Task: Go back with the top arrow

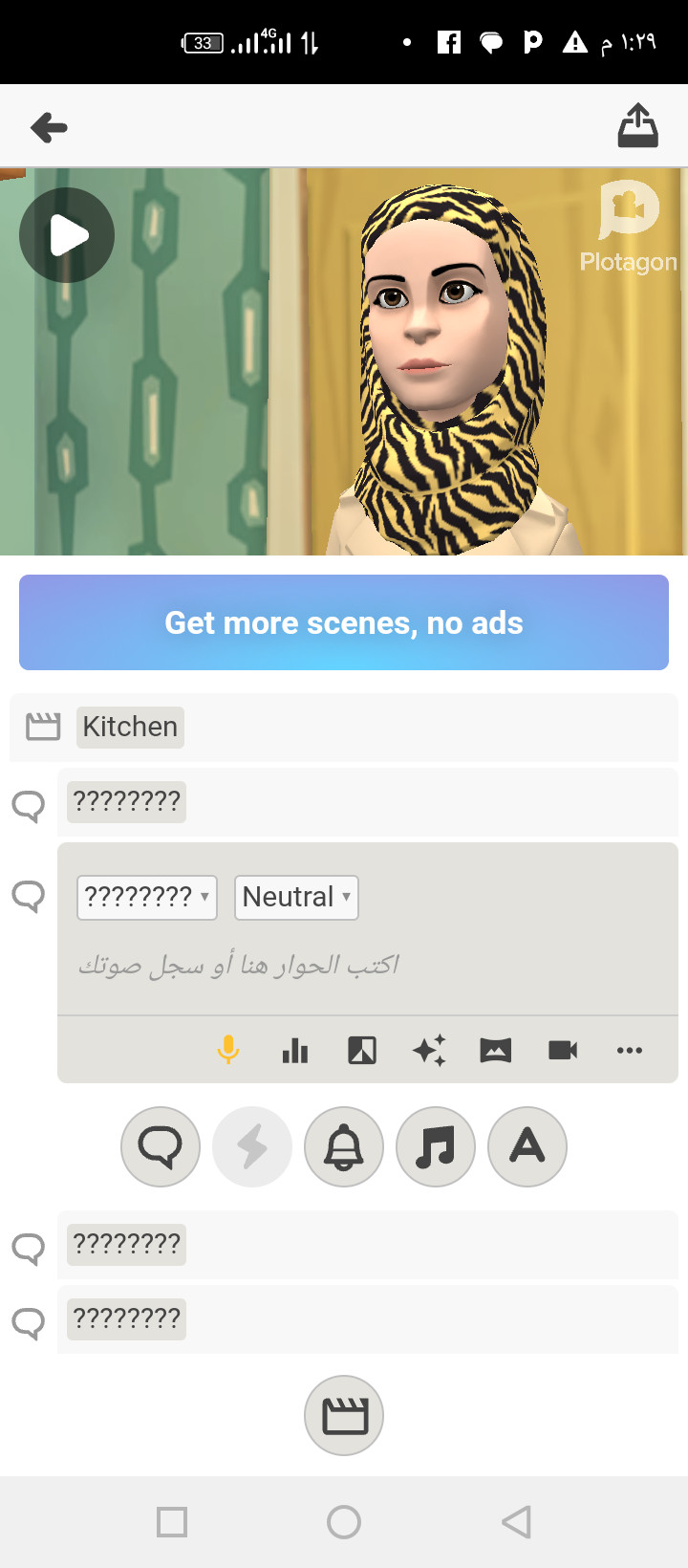Action: point(49,127)
